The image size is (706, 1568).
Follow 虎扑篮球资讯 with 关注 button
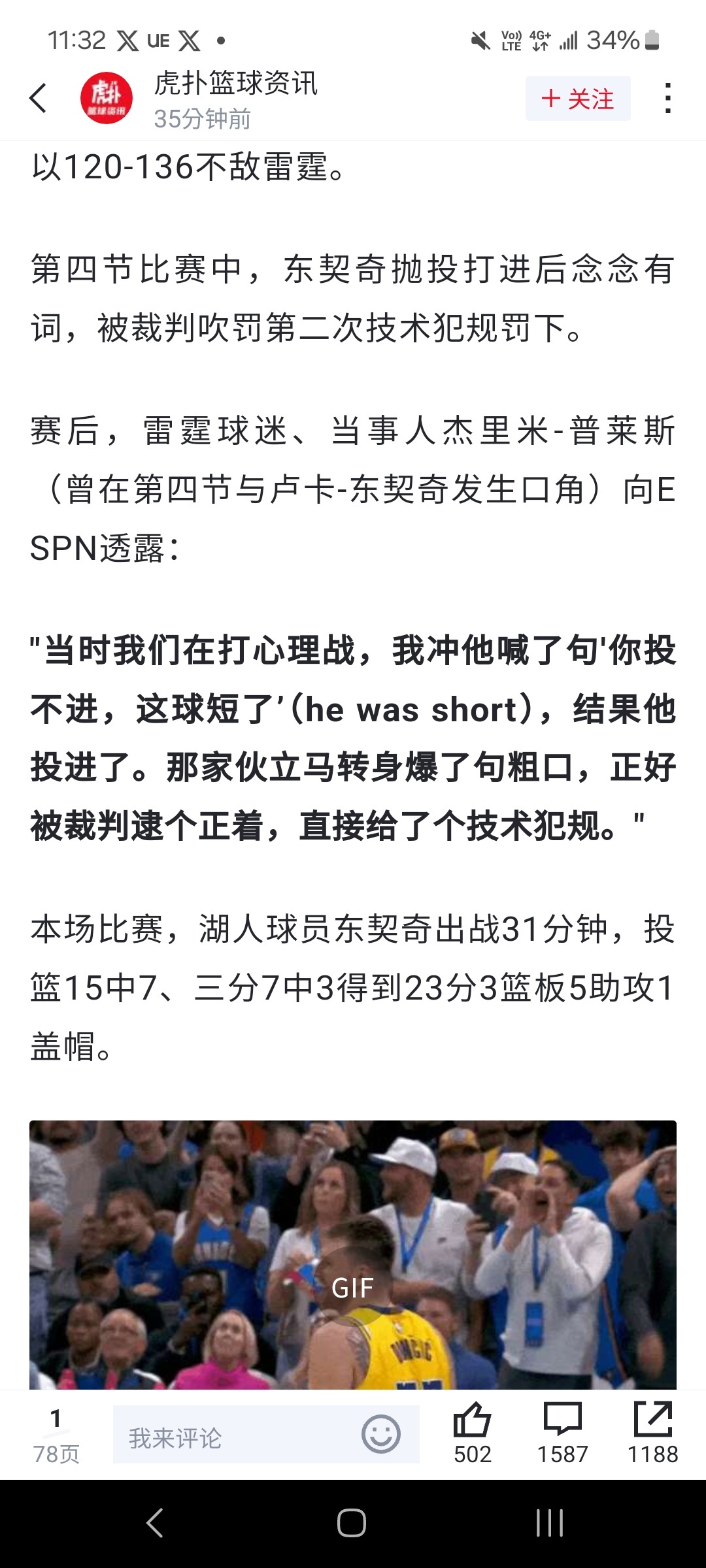click(x=578, y=99)
